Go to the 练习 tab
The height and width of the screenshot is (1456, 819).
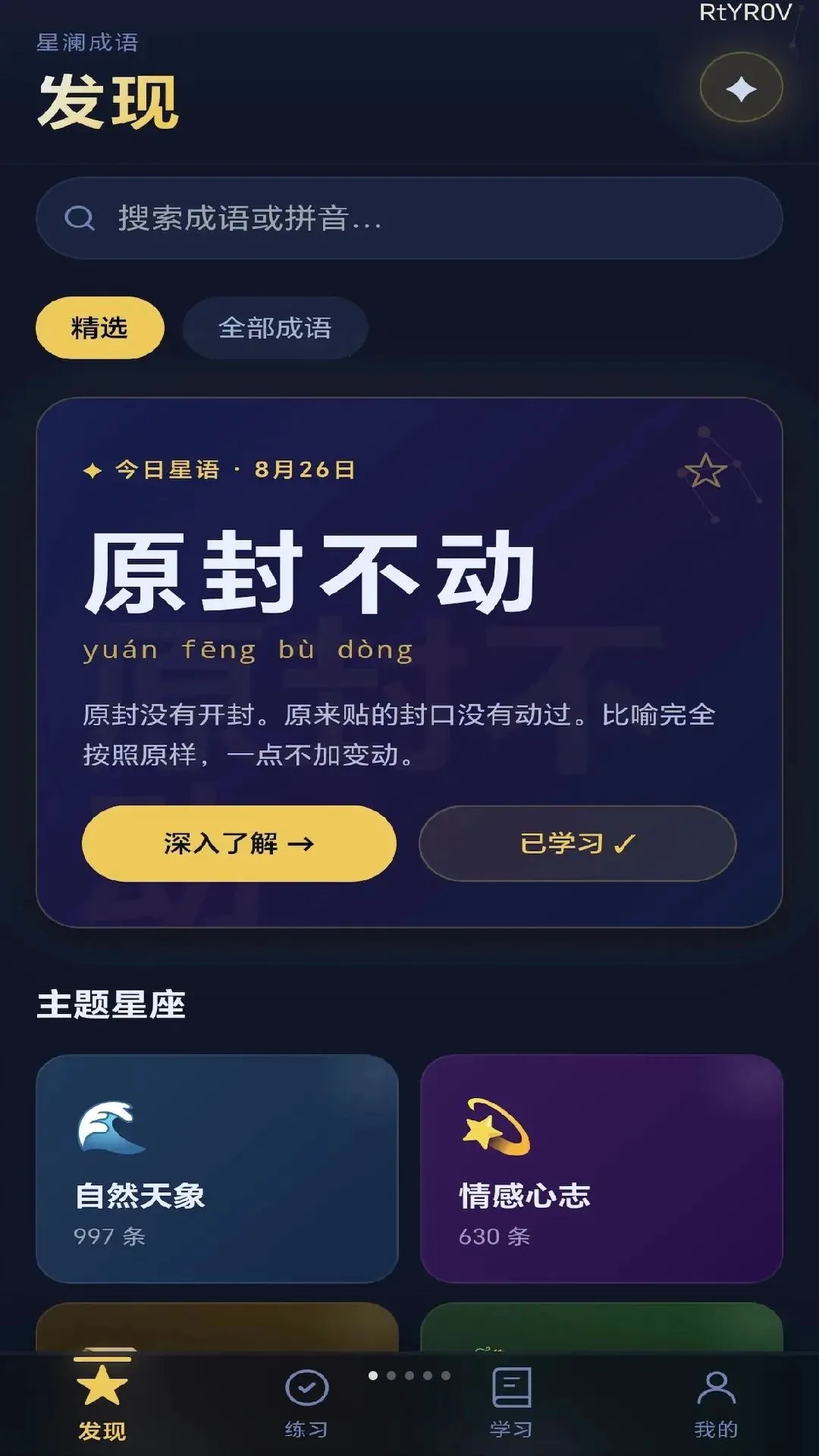[306, 1403]
